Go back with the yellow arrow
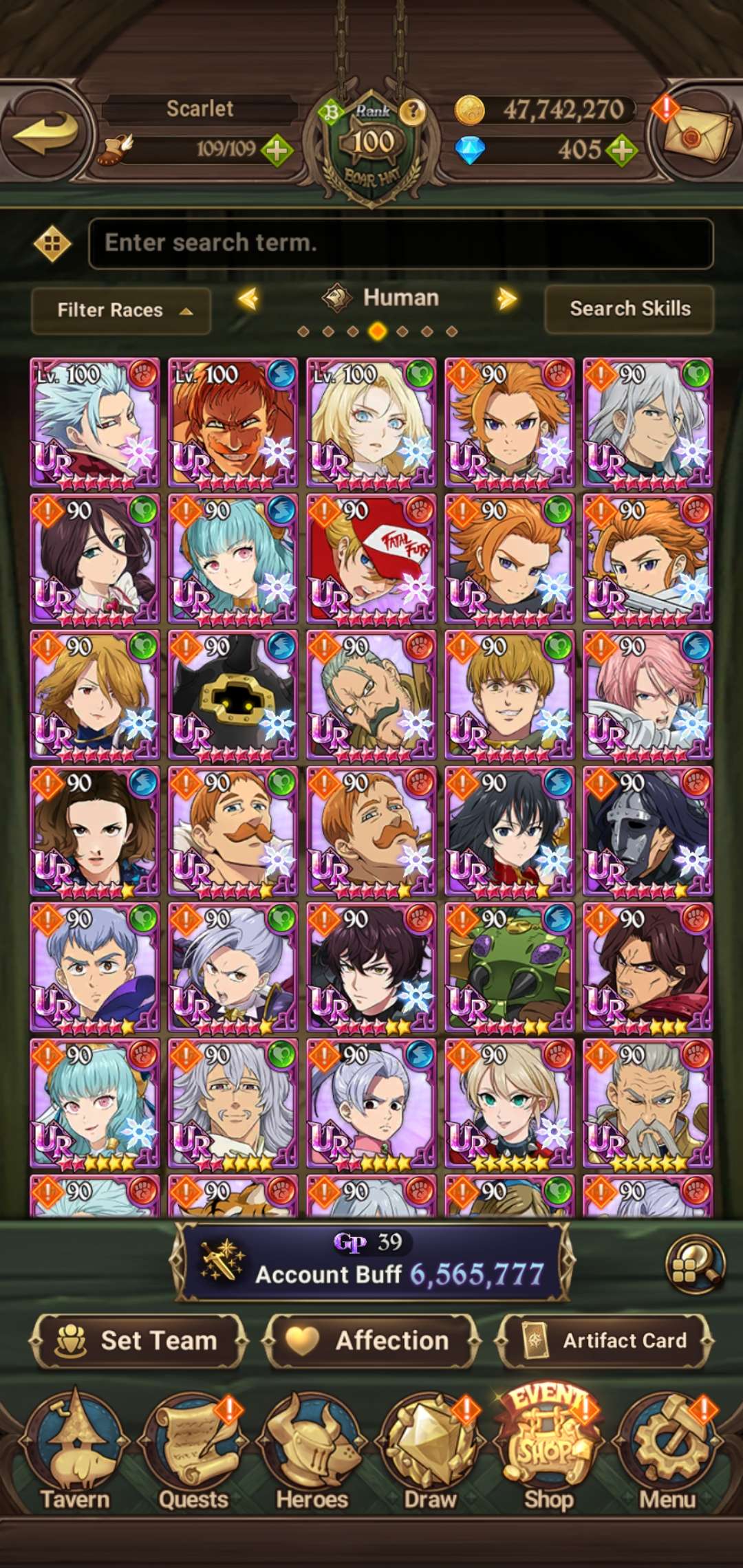This screenshot has height=1568, width=743. click(46, 133)
